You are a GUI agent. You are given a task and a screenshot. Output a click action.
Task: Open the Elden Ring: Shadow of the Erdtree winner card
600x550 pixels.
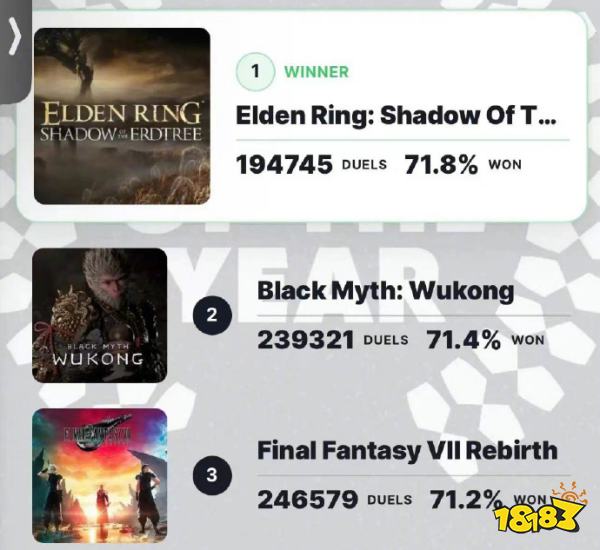coord(395,117)
